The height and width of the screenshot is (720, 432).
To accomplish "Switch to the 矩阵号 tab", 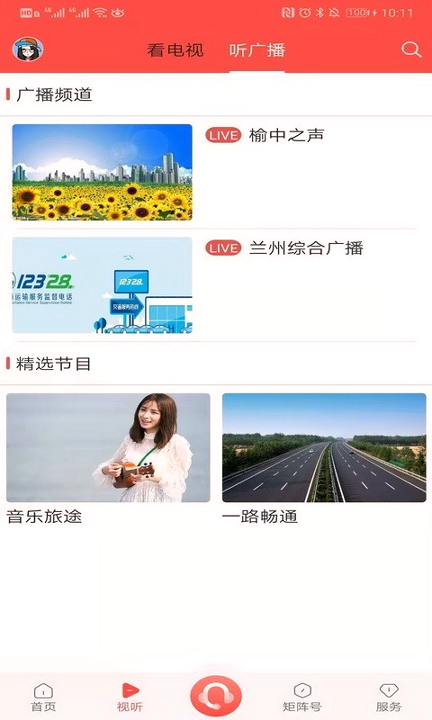I will pos(302,698).
